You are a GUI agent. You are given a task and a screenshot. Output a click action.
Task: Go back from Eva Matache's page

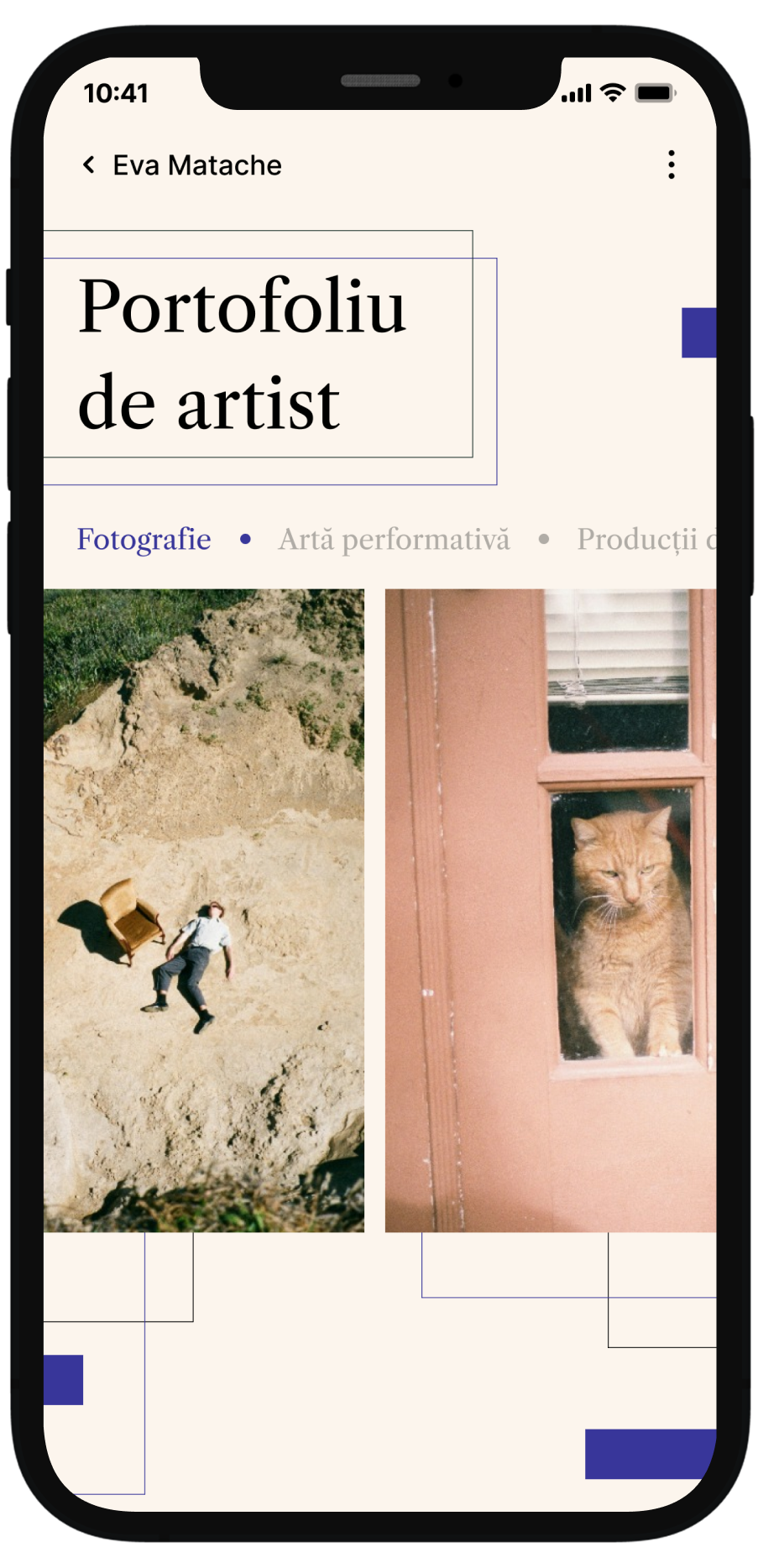coord(89,165)
